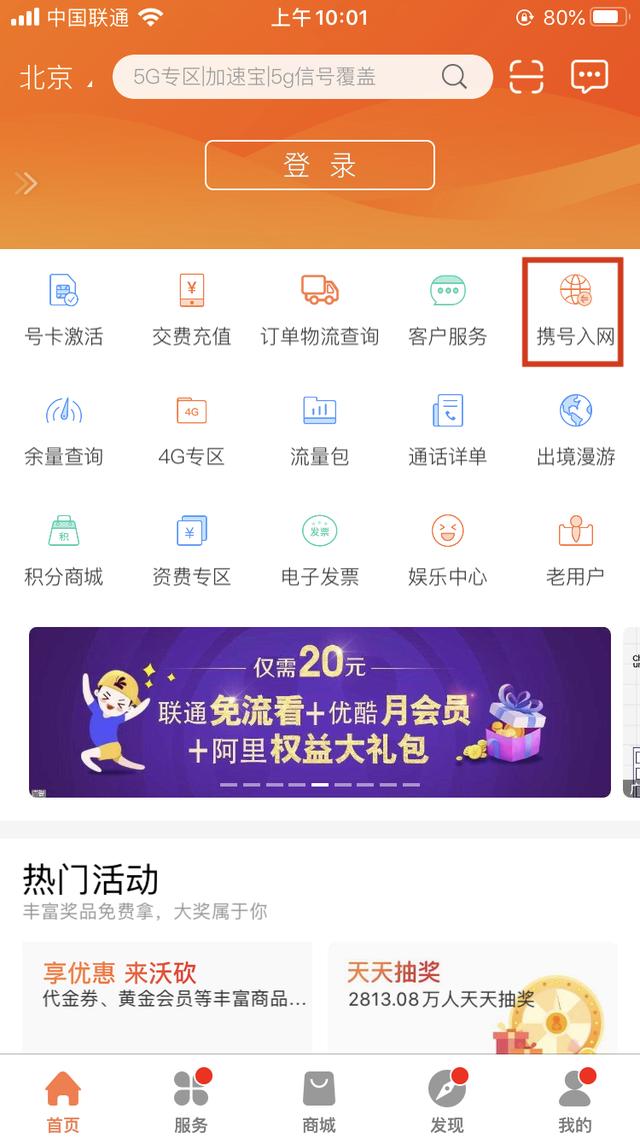Image resolution: width=640 pixels, height=1138 pixels.
Task: Go to the 我的 tab
Action: pyautogui.click(x=575, y=1100)
